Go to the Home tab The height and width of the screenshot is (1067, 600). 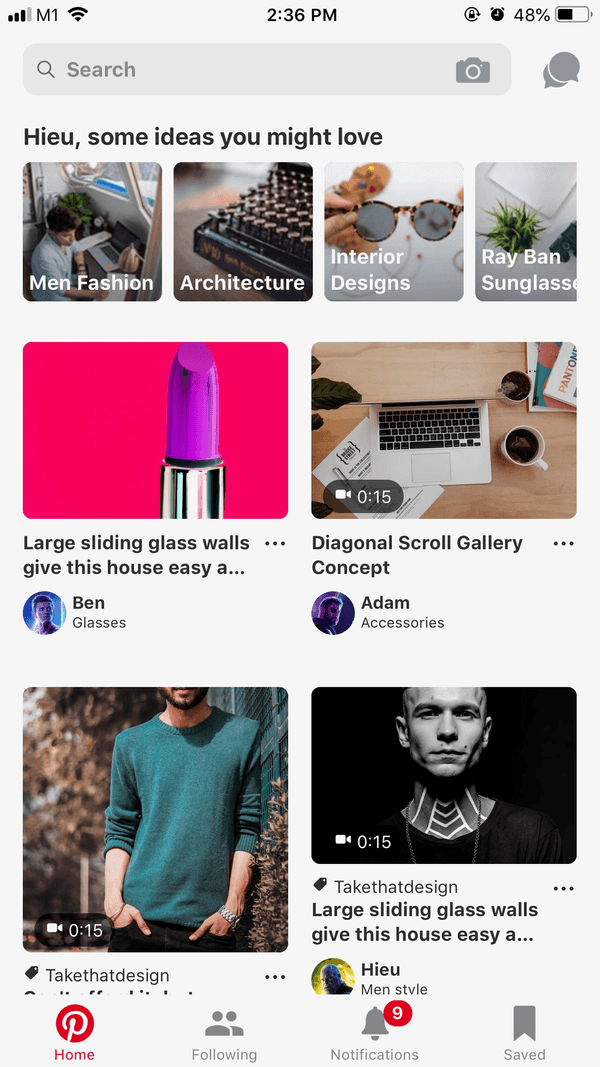(74, 1033)
